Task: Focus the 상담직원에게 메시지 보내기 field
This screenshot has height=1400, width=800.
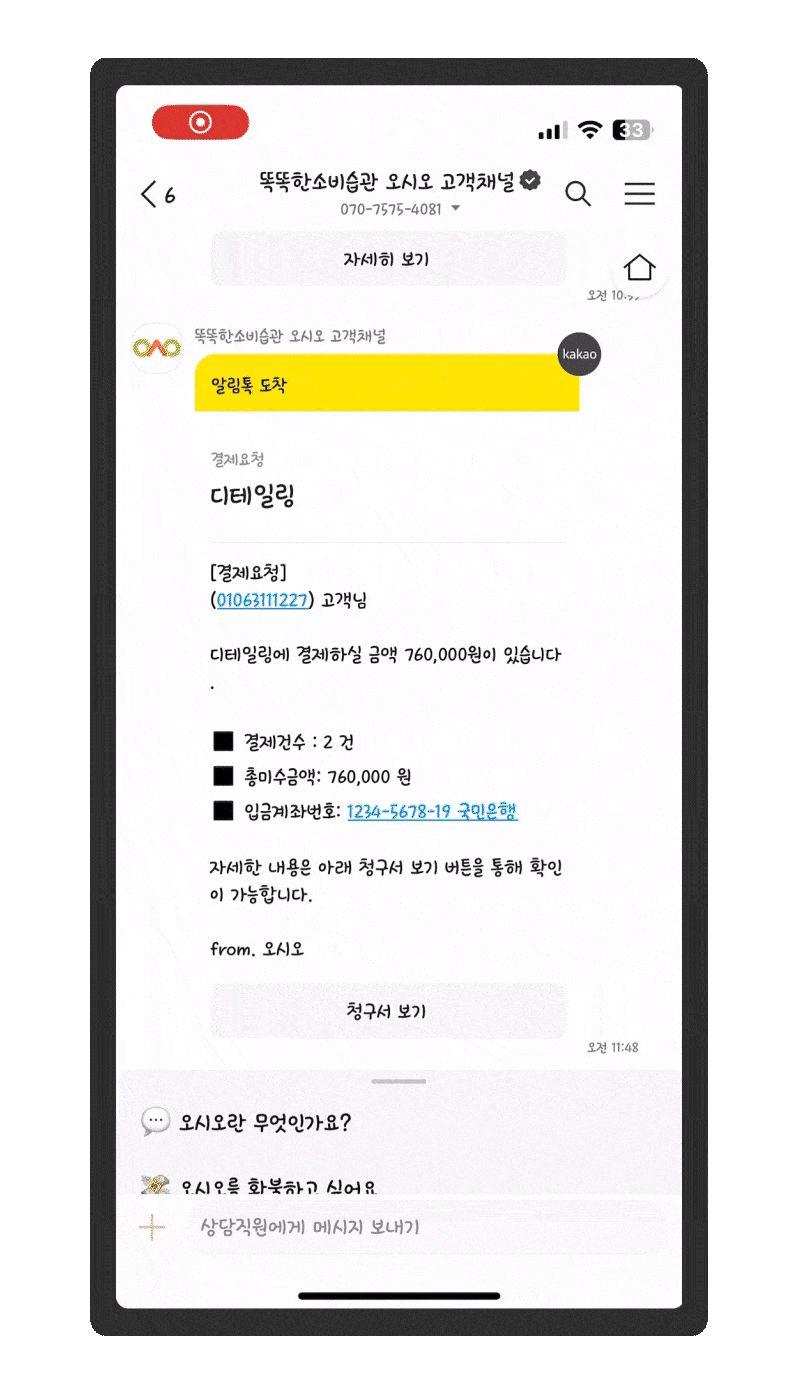Action: click(420, 1227)
